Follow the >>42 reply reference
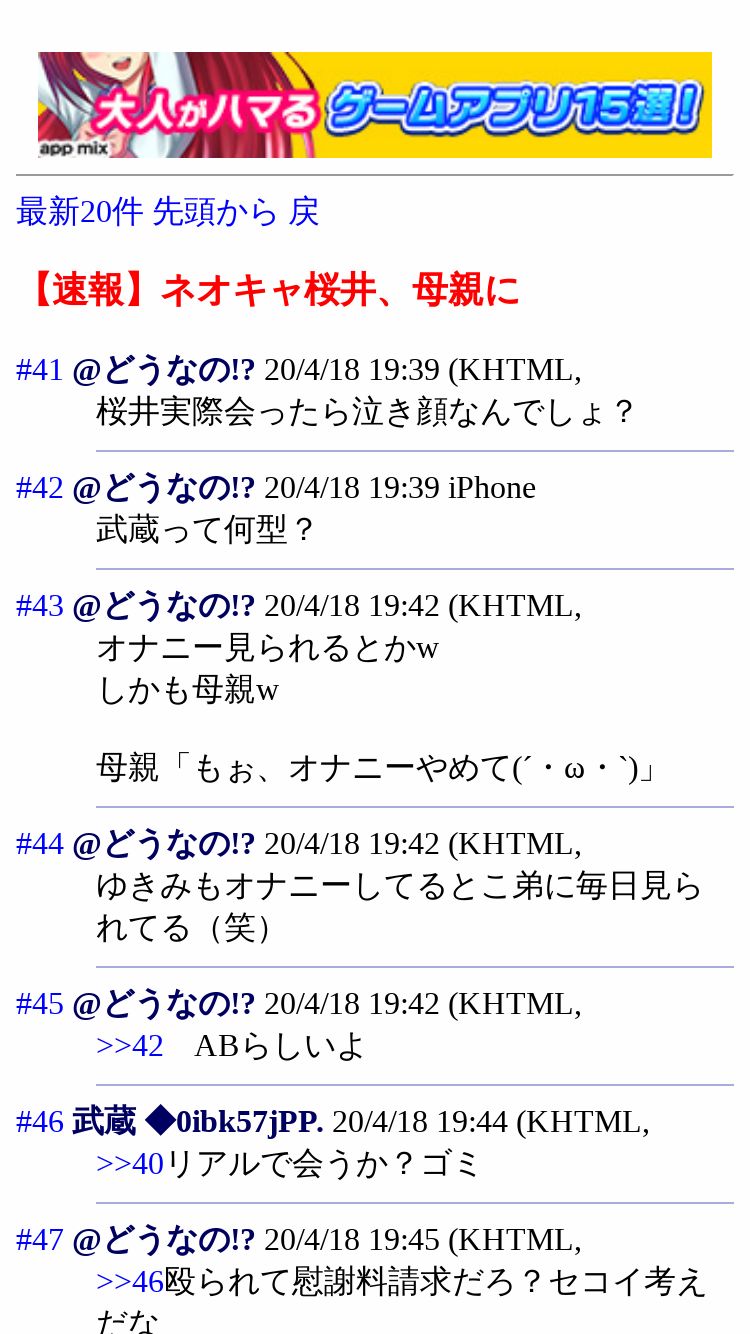Viewport: 750px width, 1334px height. [130, 1046]
